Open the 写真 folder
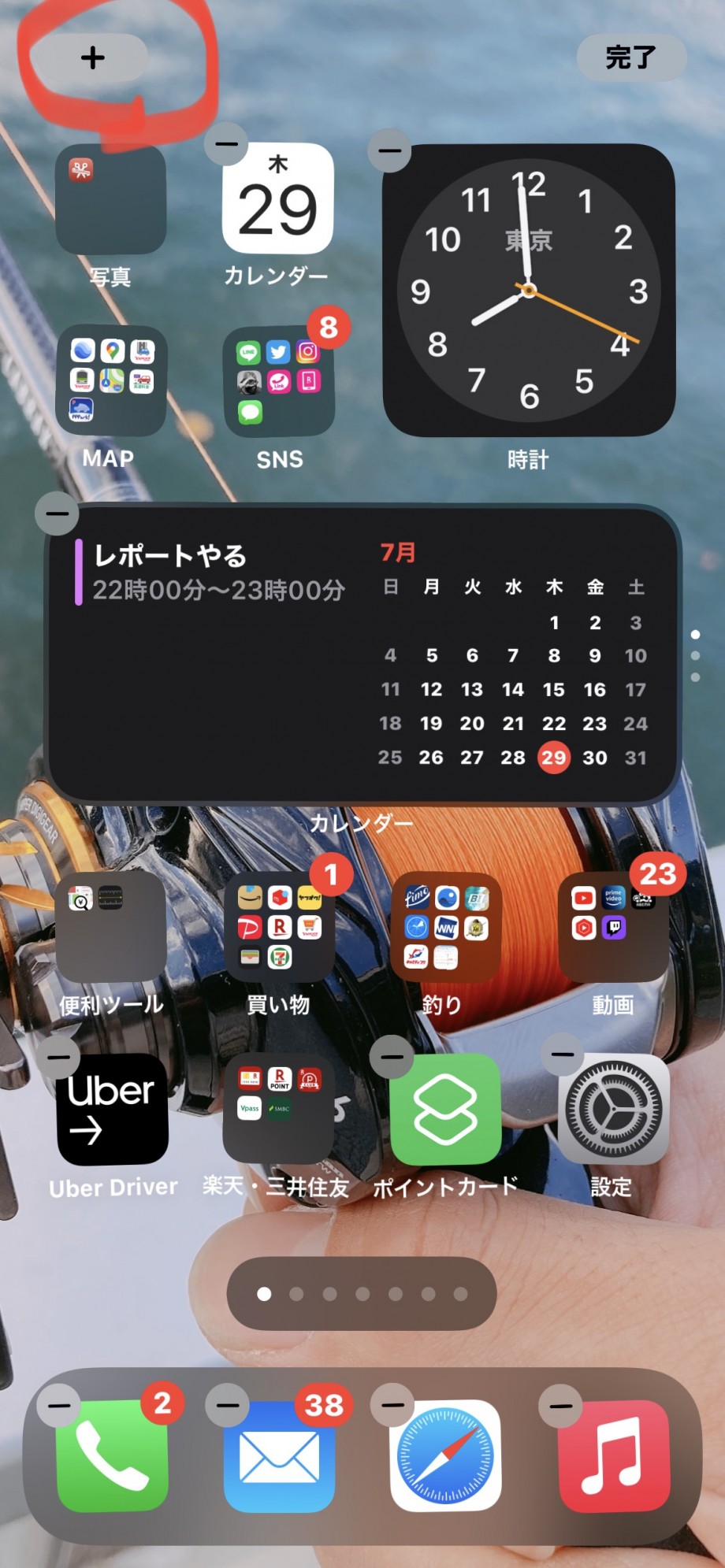725x1568 pixels. click(x=111, y=199)
